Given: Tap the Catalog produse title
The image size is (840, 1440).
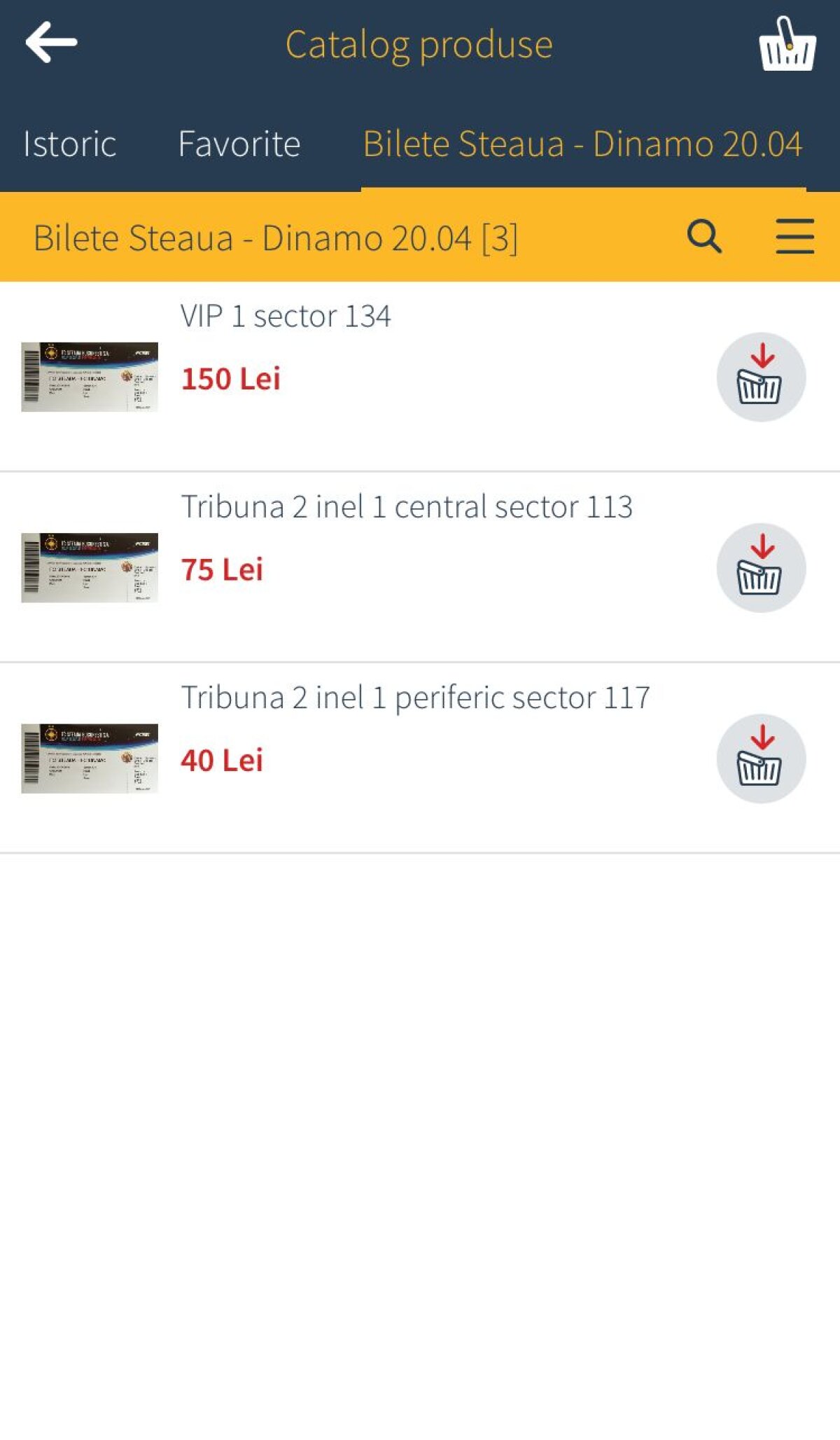Looking at the screenshot, I should pyautogui.click(x=419, y=43).
